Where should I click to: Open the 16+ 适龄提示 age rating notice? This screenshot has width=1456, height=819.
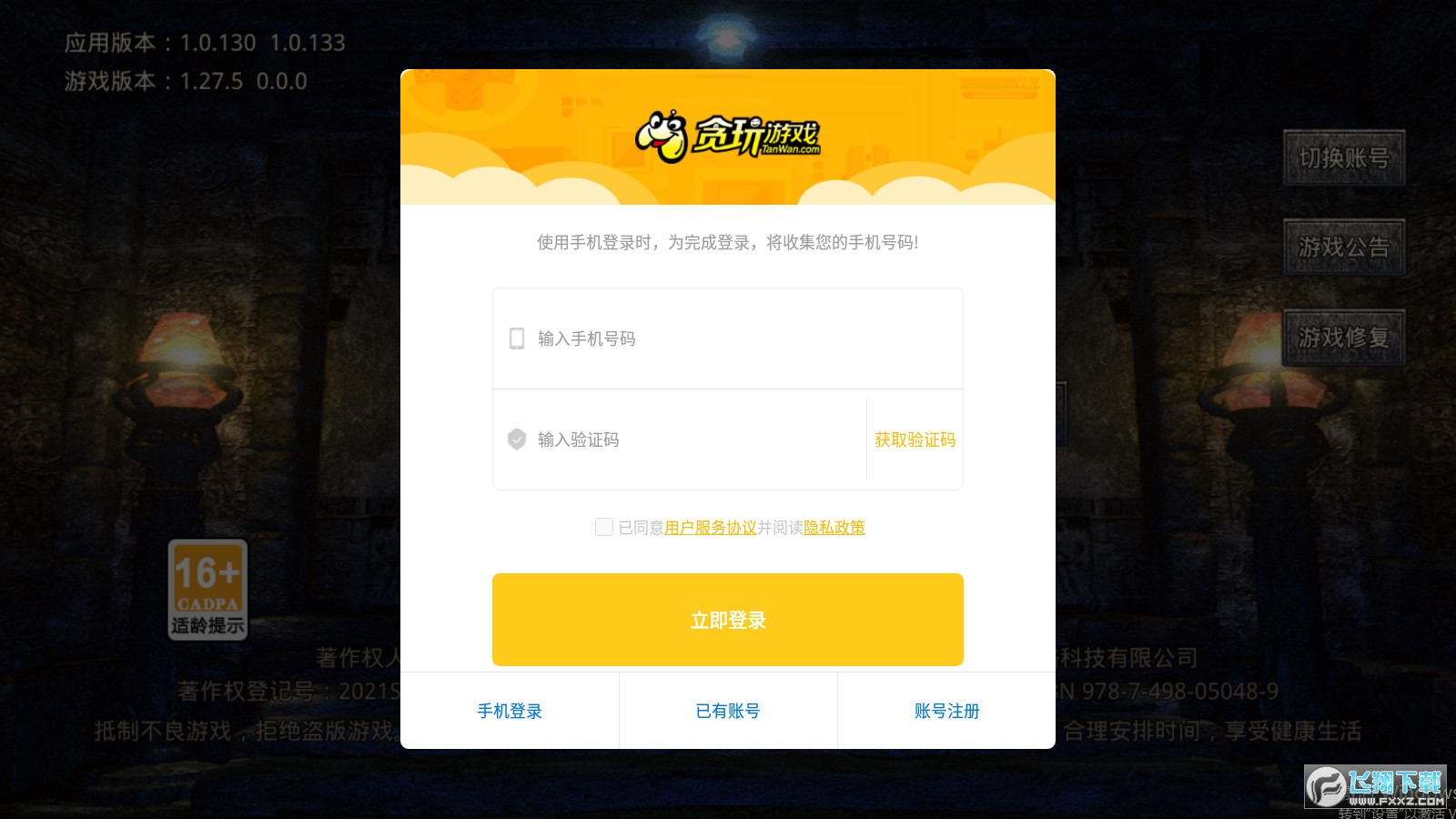tap(207, 589)
